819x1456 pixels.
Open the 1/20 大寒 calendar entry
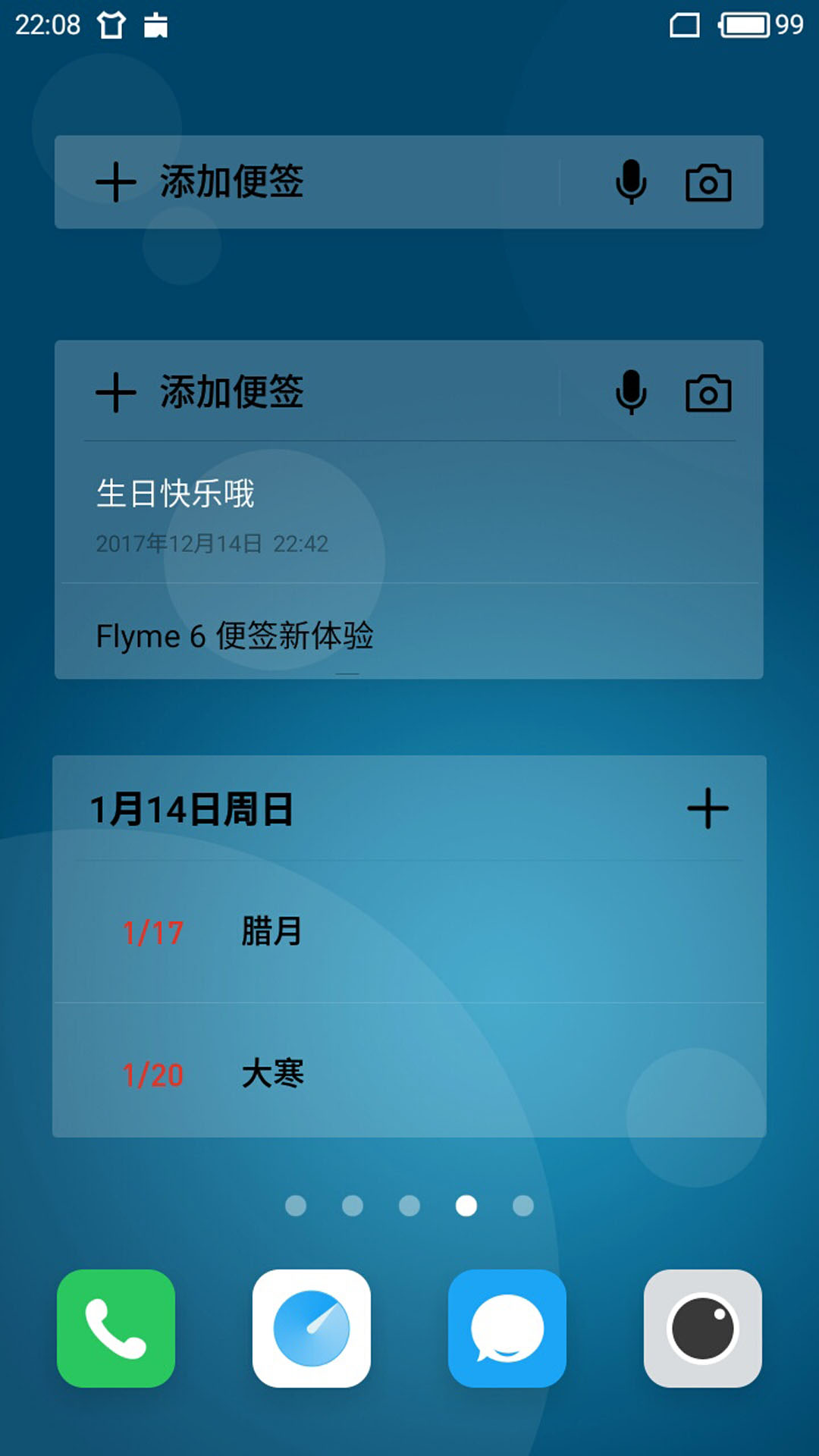[409, 1072]
